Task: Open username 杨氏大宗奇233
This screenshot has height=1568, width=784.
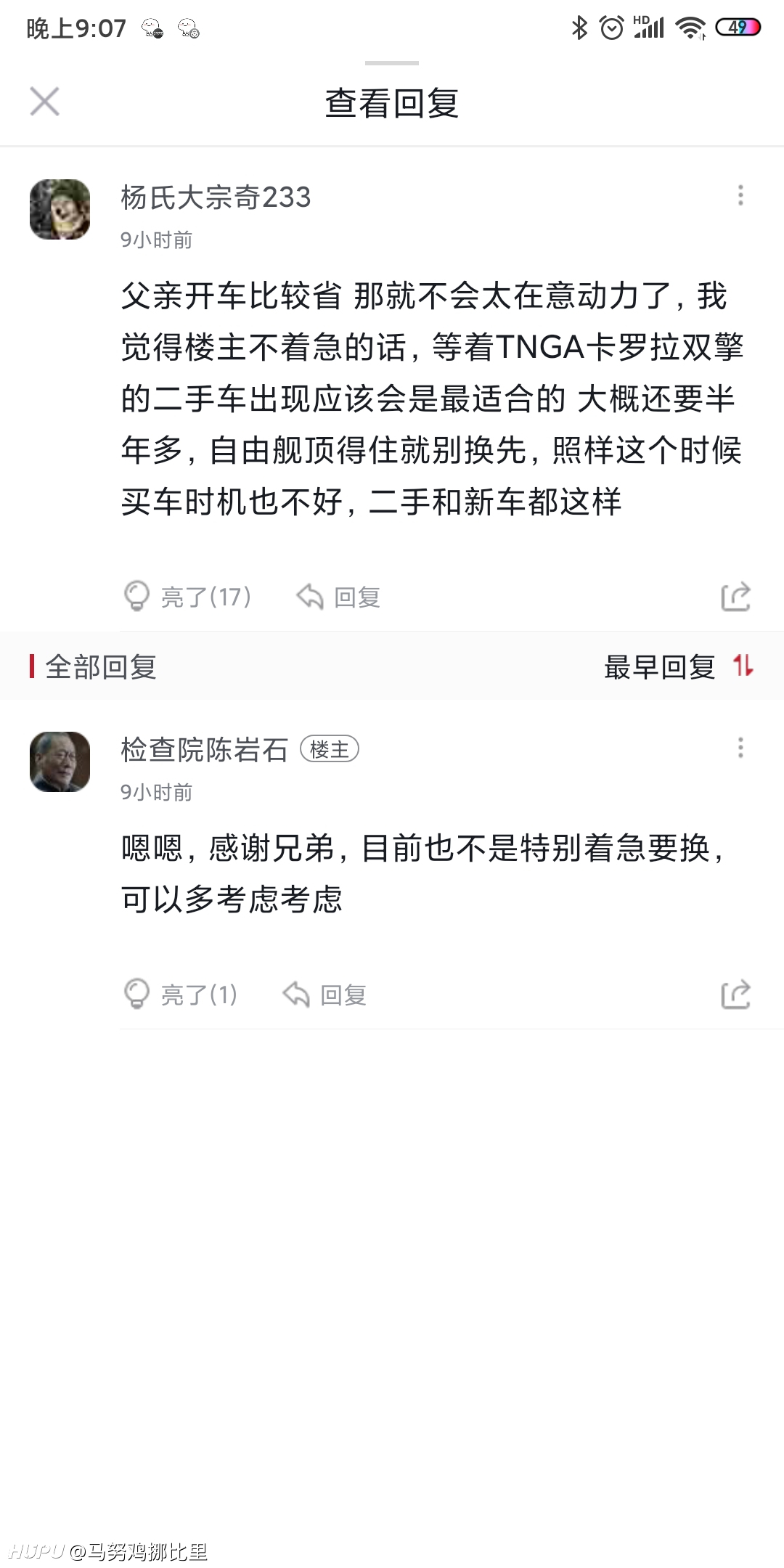Action: (216, 197)
